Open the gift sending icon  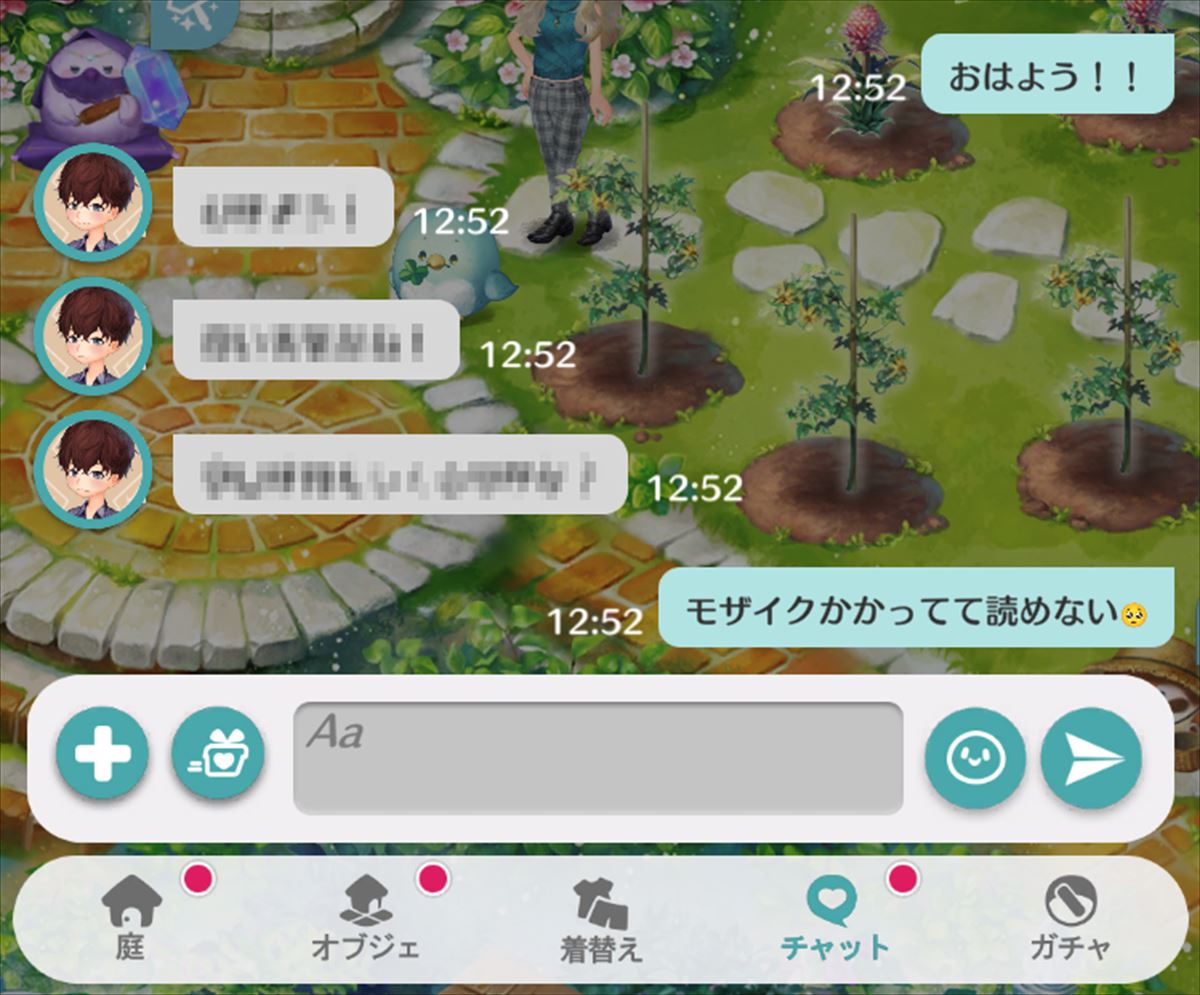point(217,758)
